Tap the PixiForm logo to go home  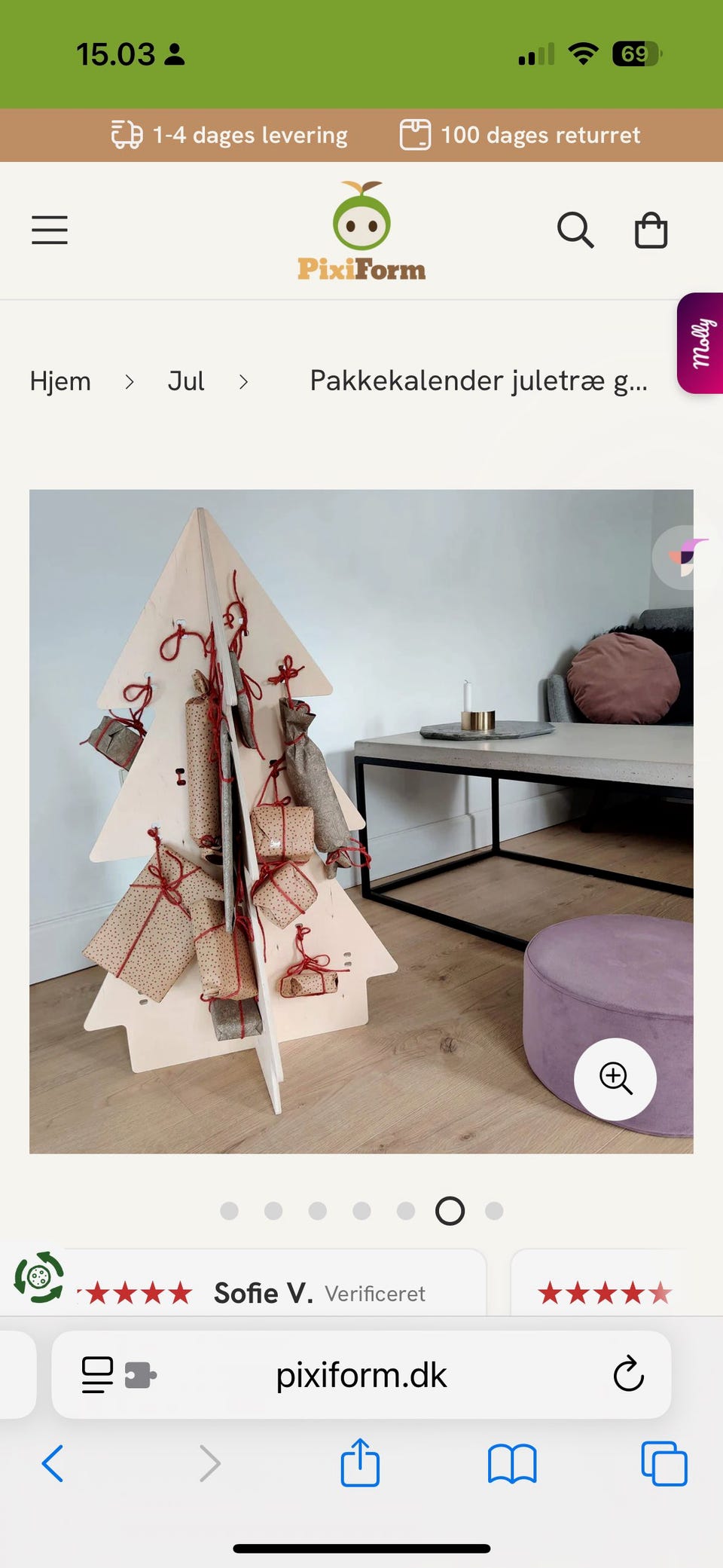point(364,230)
